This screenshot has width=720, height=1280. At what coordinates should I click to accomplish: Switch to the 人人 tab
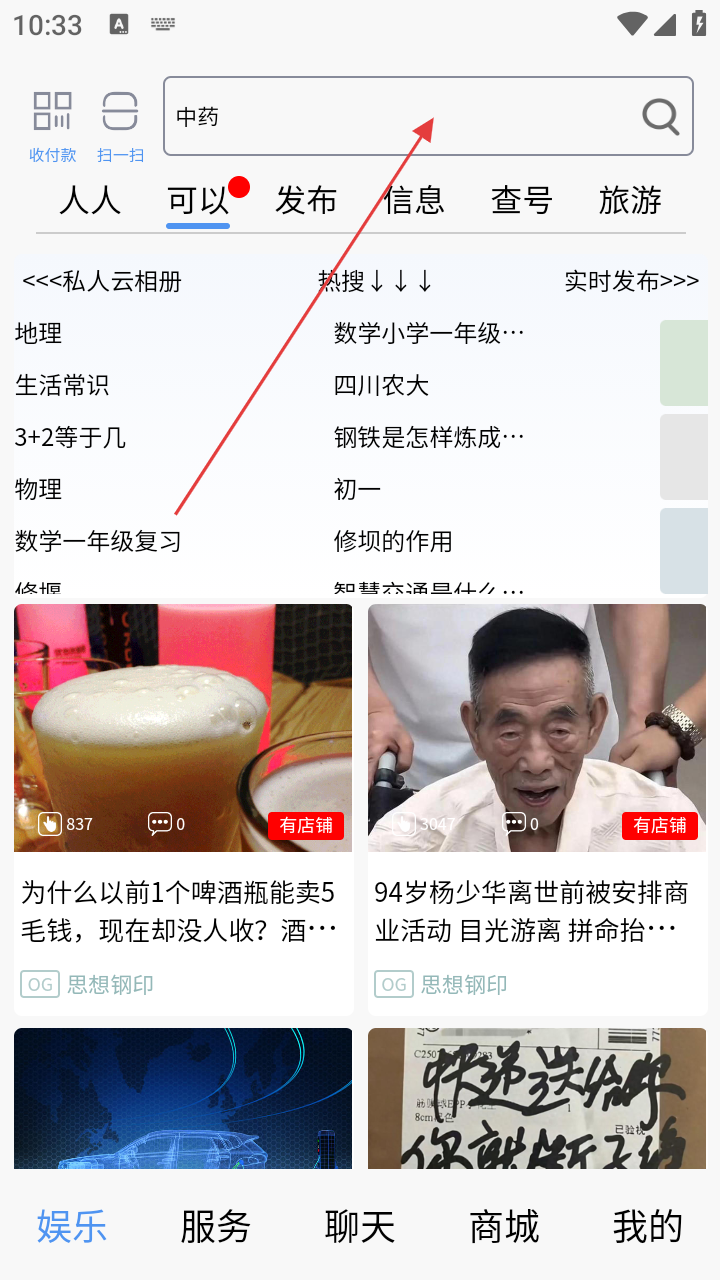pos(90,200)
